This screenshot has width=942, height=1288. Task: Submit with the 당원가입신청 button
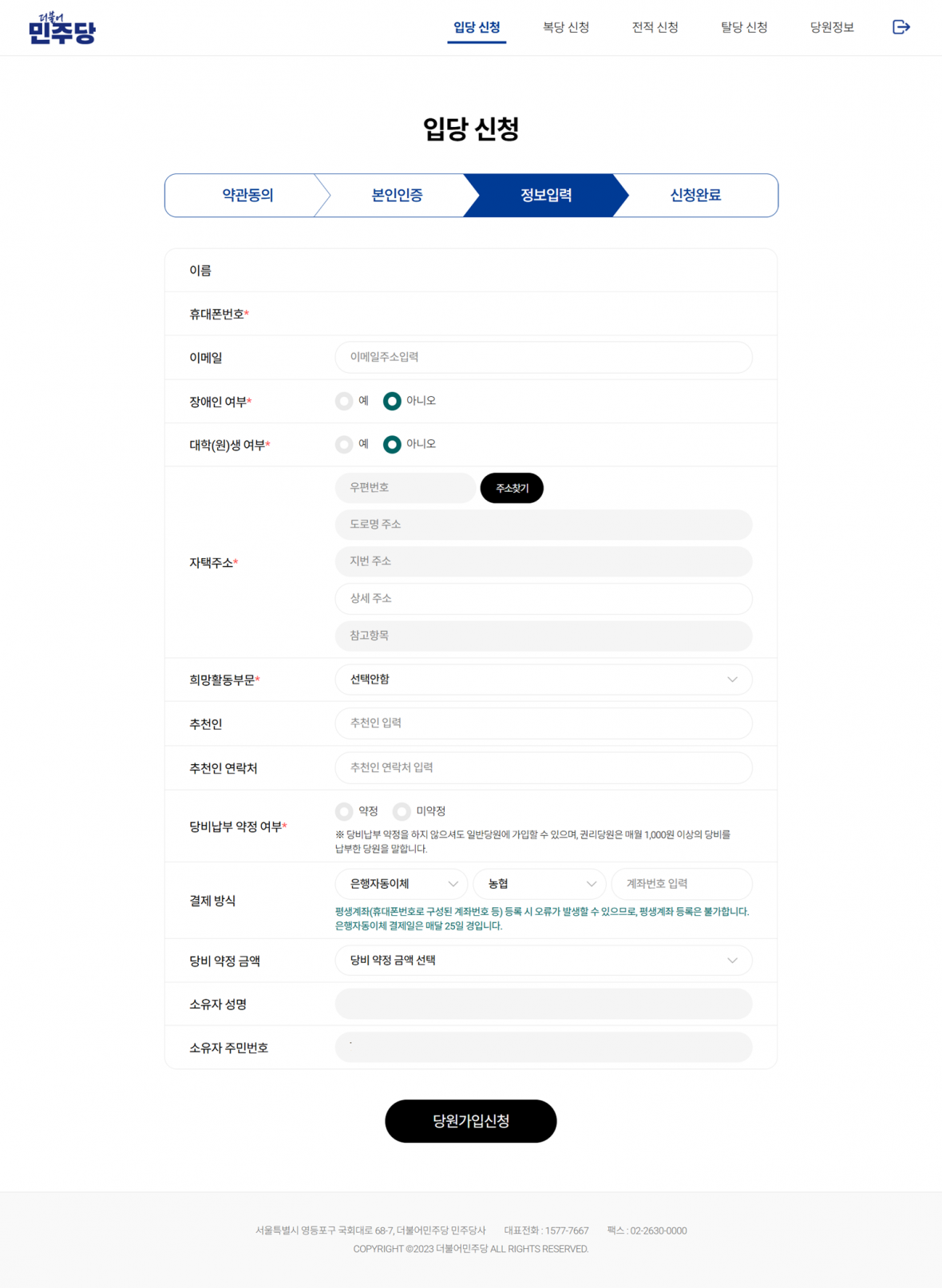click(x=470, y=1121)
